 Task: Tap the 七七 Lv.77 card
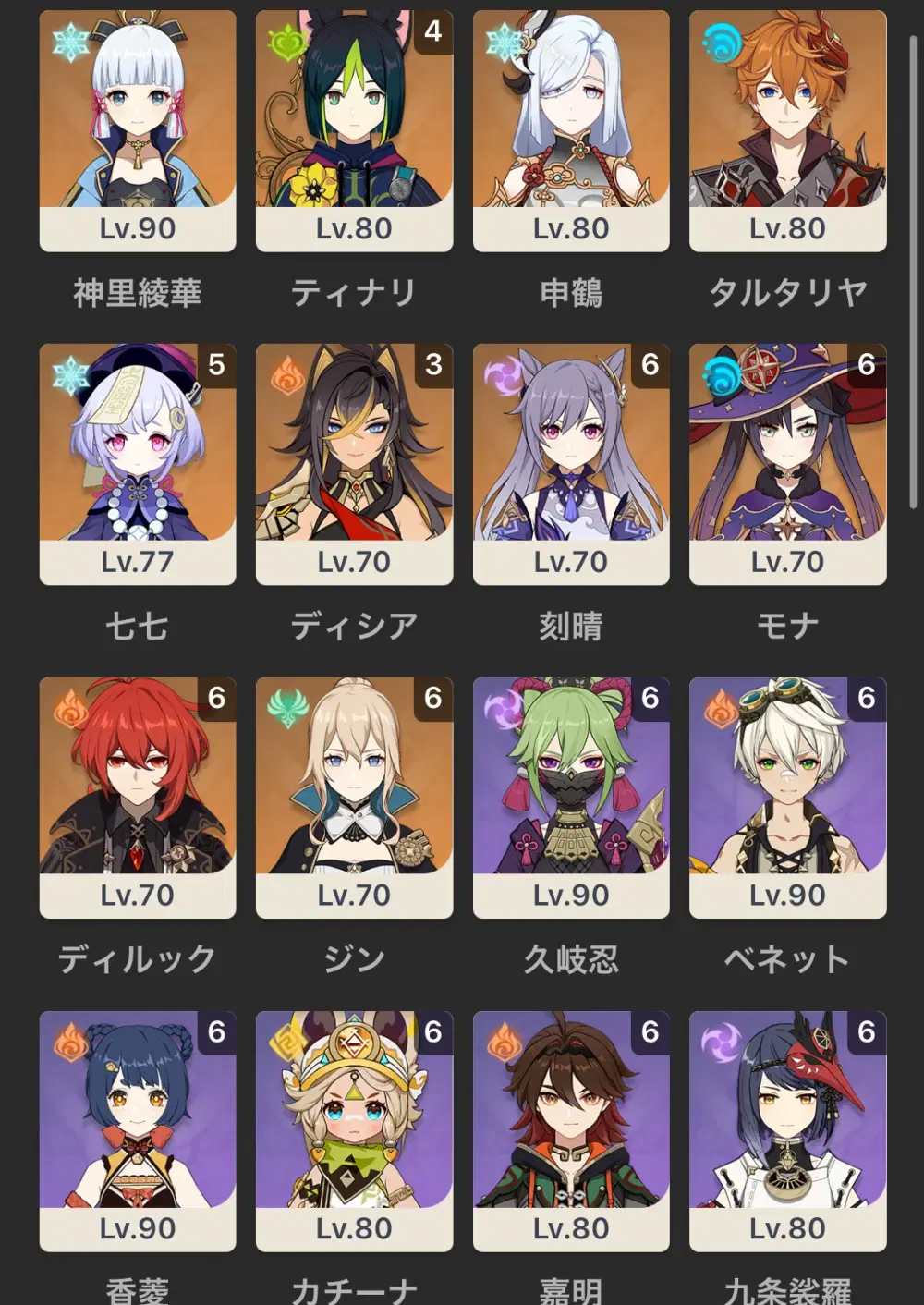[137, 462]
